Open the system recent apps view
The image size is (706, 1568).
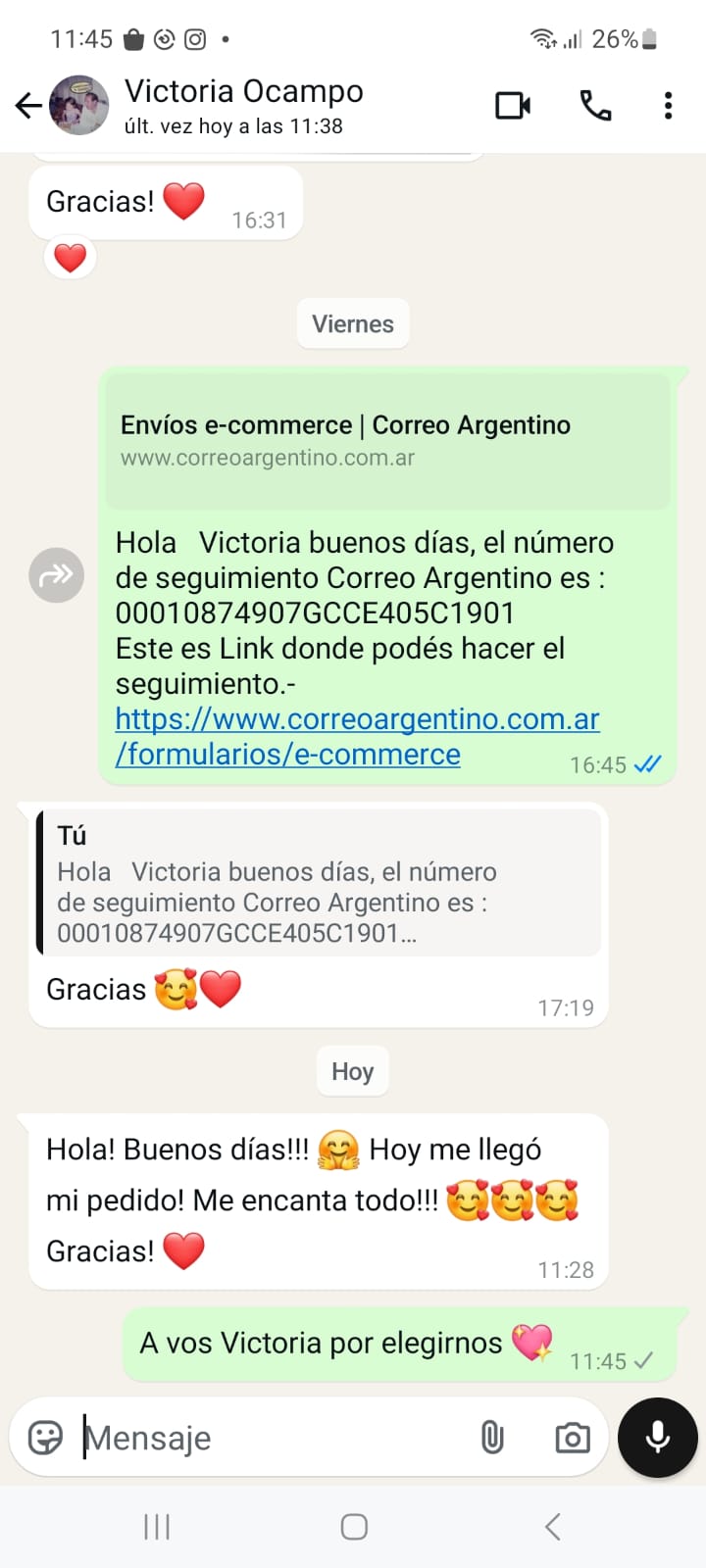point(157,1526)
